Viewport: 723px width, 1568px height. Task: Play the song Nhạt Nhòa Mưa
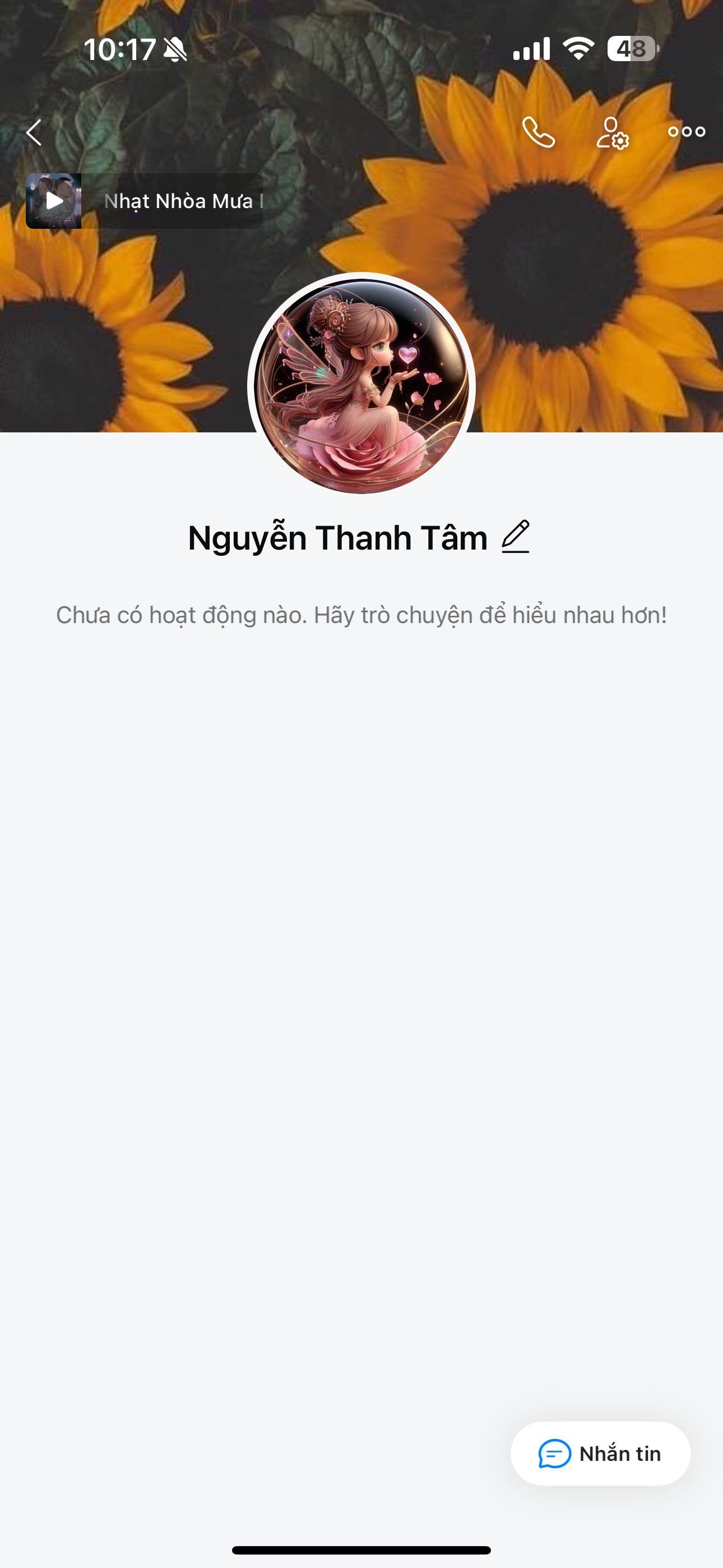point(54,201)
